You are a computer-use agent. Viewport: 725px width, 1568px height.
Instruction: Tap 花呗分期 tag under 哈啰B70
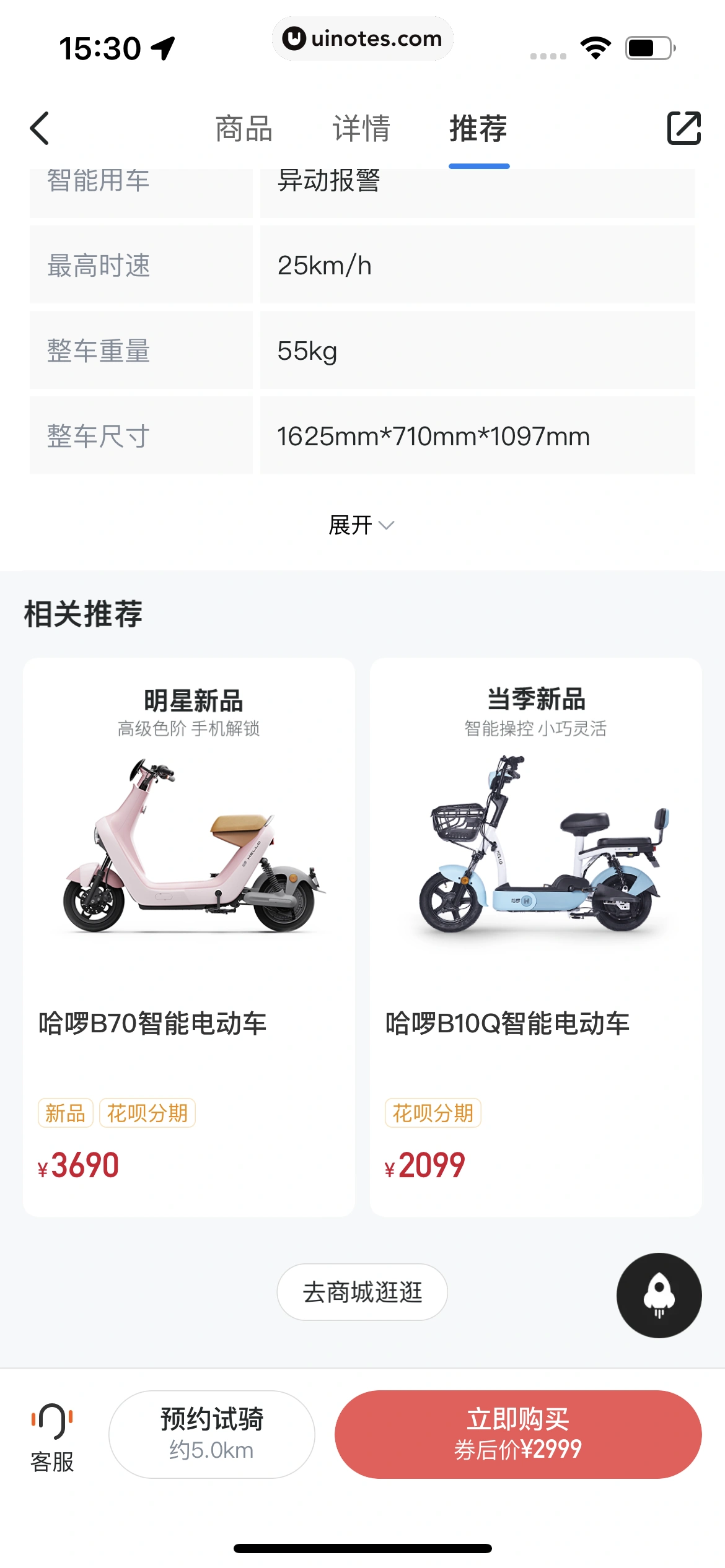point(148,1112)
